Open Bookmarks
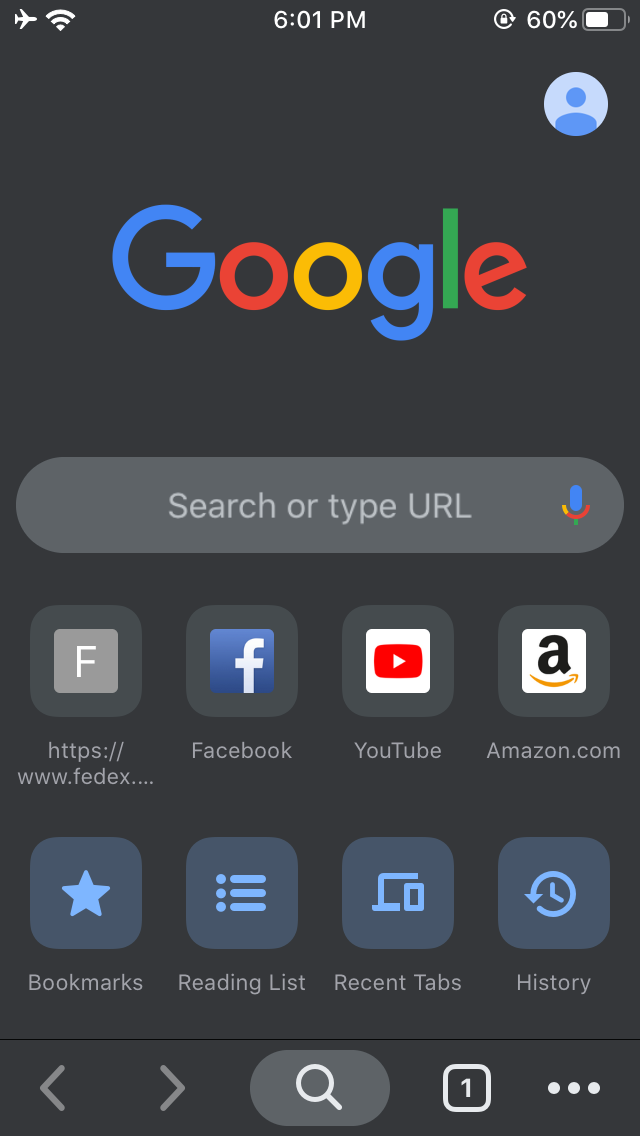This screenshot has width=640, height=1136. pos(86,893)
